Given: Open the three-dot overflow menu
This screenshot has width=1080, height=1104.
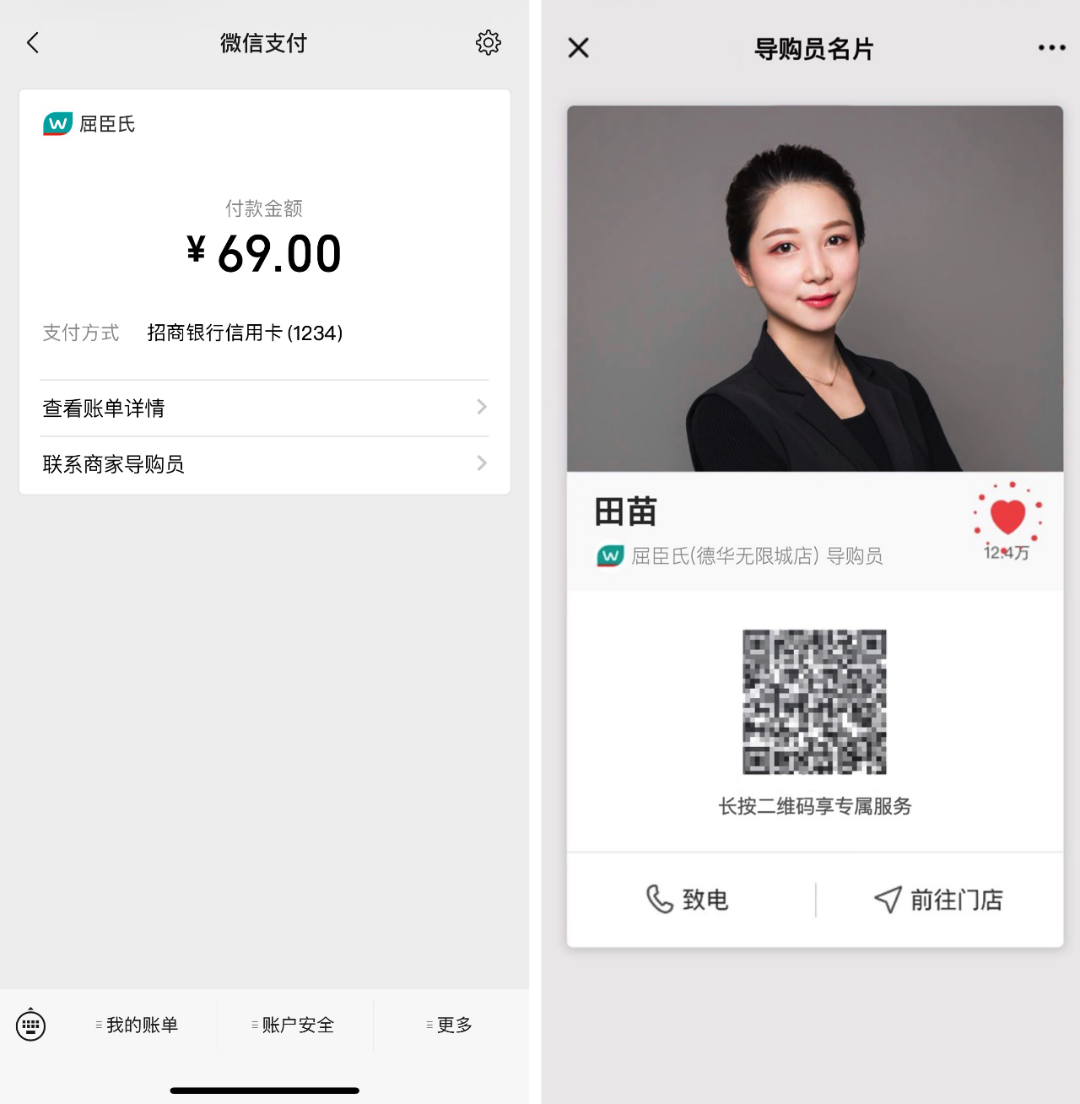Looking at the screenshot, I should point(1051,48).
